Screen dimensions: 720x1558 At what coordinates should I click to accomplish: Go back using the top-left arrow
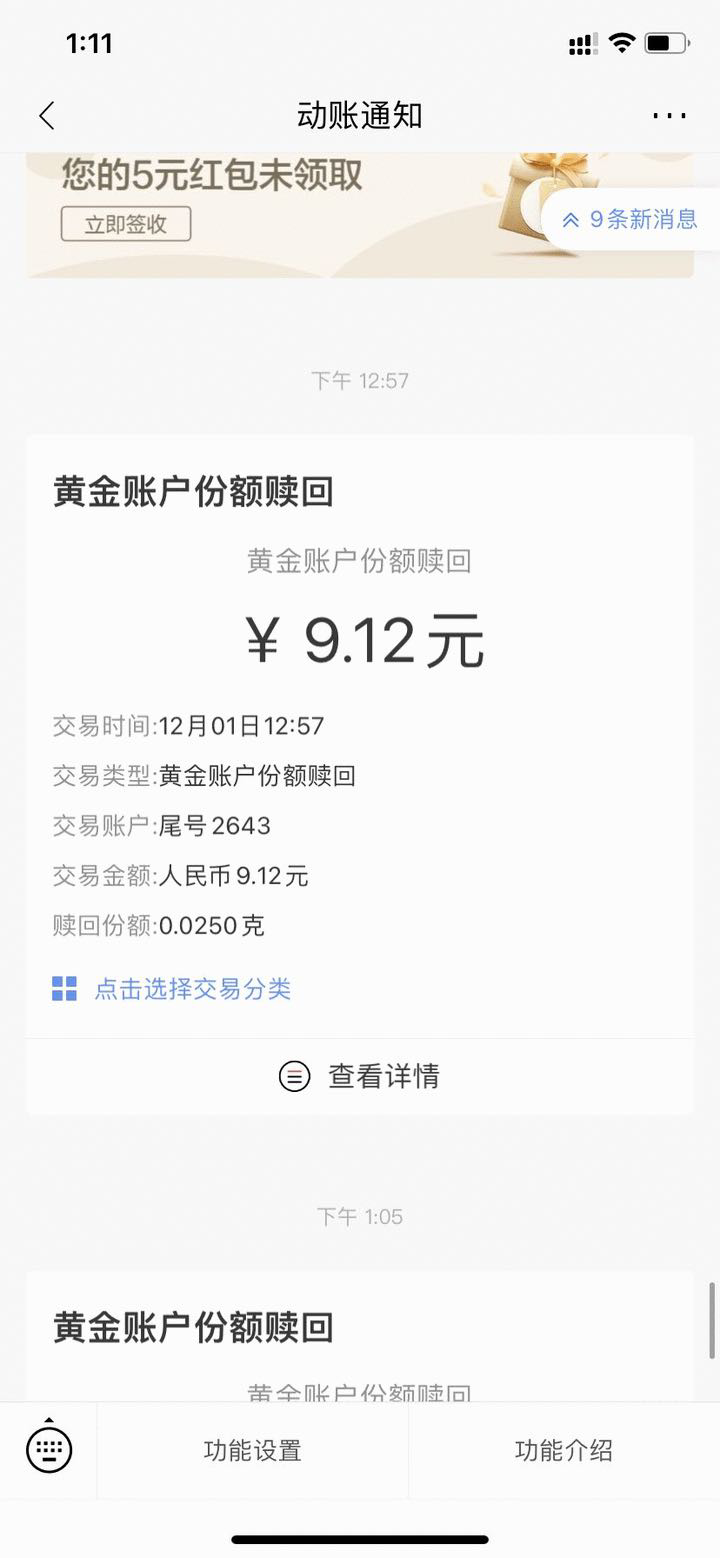tap(46, 115)
